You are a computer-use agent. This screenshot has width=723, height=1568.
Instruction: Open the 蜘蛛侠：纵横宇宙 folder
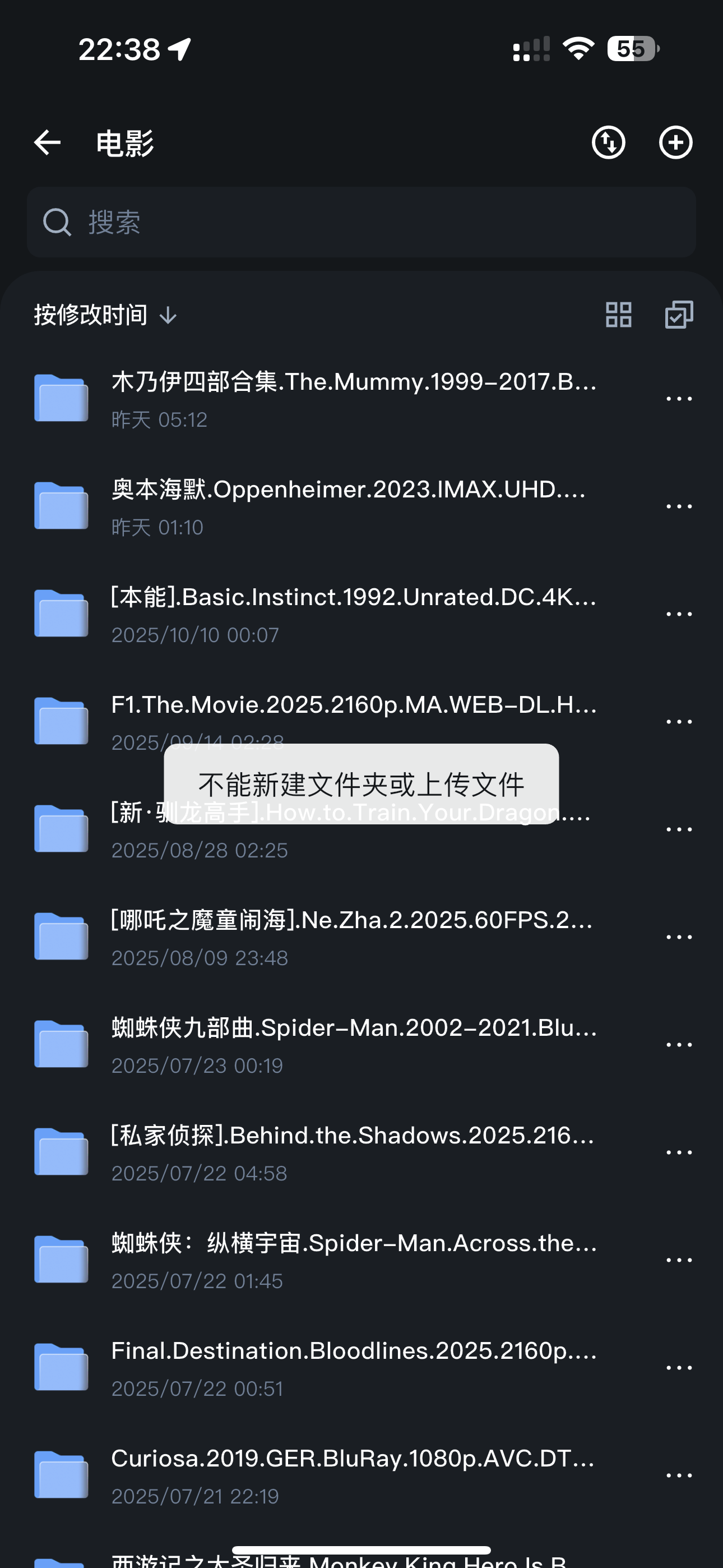point(353,1260)
